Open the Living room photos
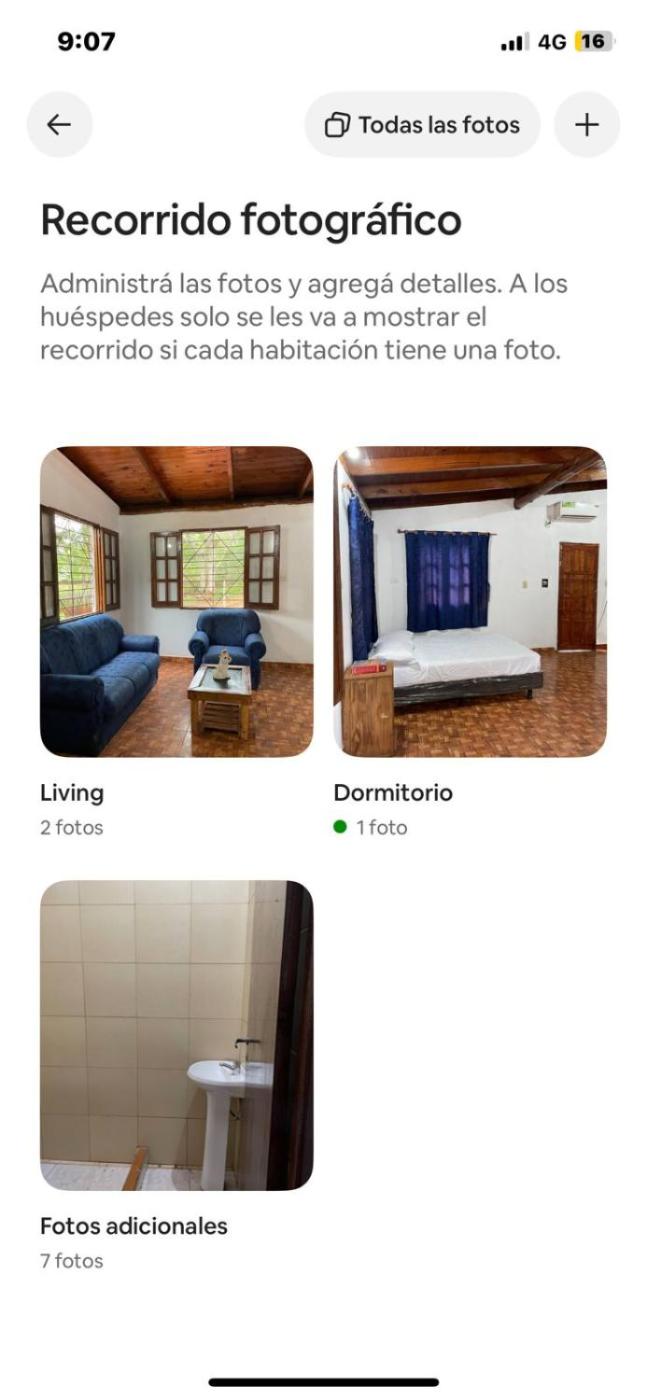The width and height of the screenshot is (647, 1400). point(176,601)
